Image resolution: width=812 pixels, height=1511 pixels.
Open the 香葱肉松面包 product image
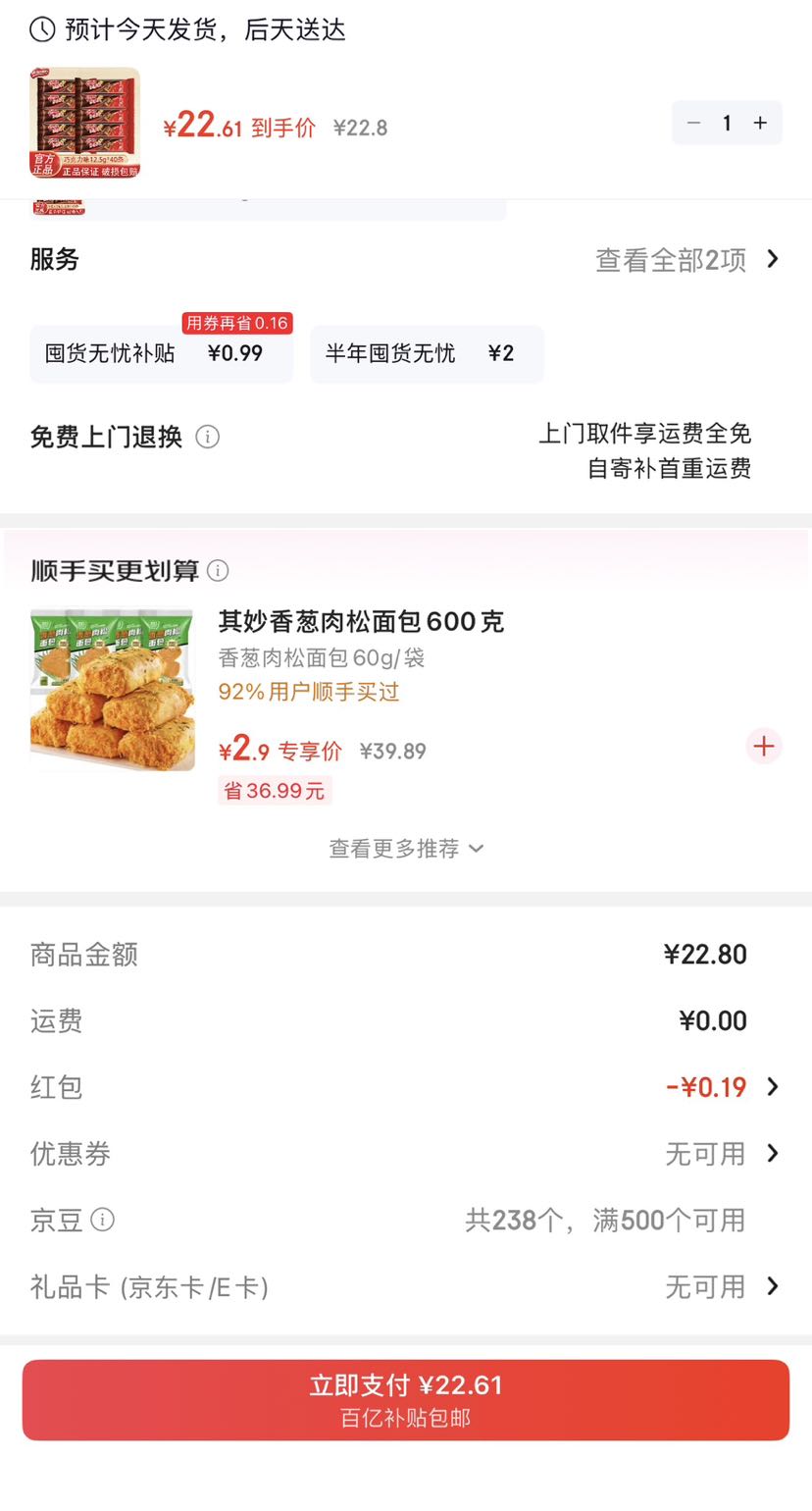112,689
